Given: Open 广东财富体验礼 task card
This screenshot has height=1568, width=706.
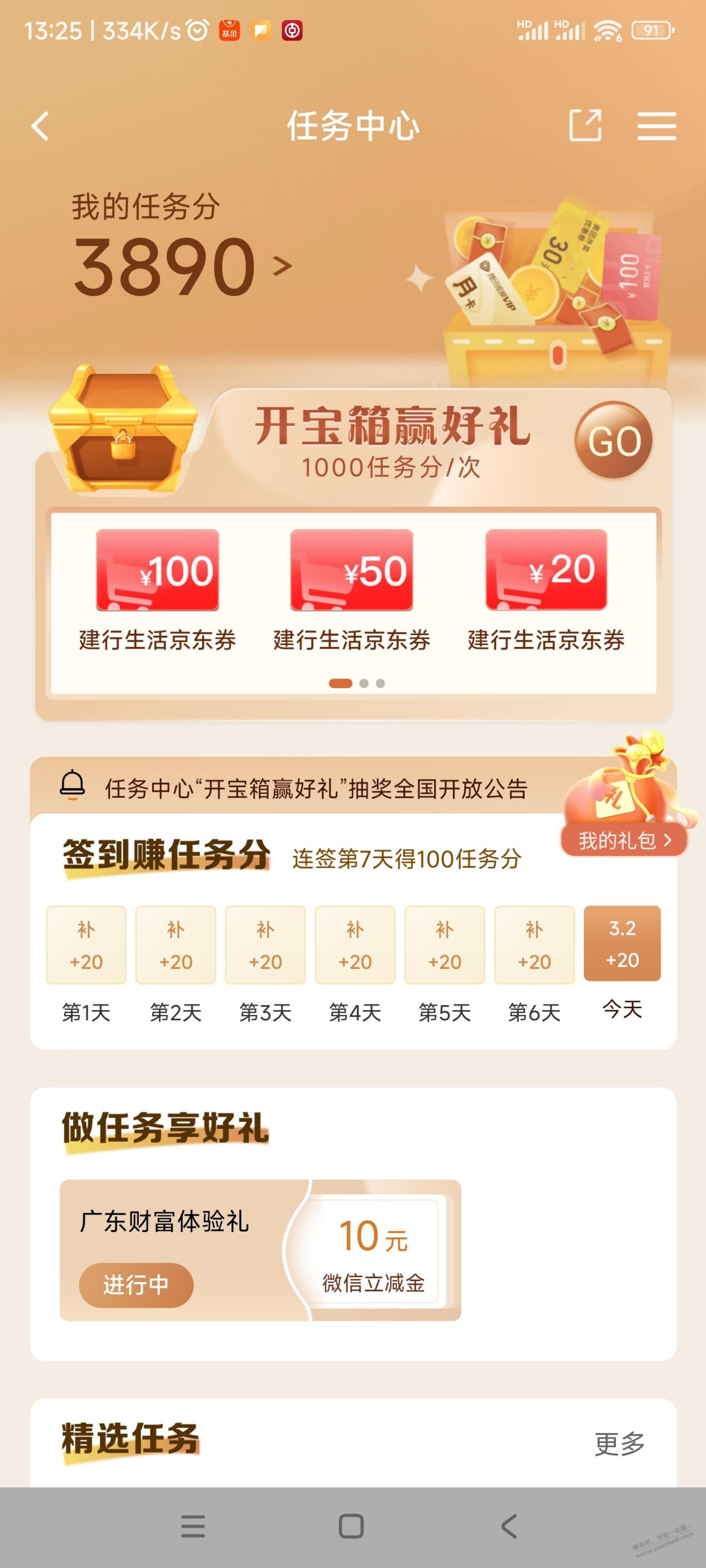Looking at the screenshot, I should coord(260,1250).
